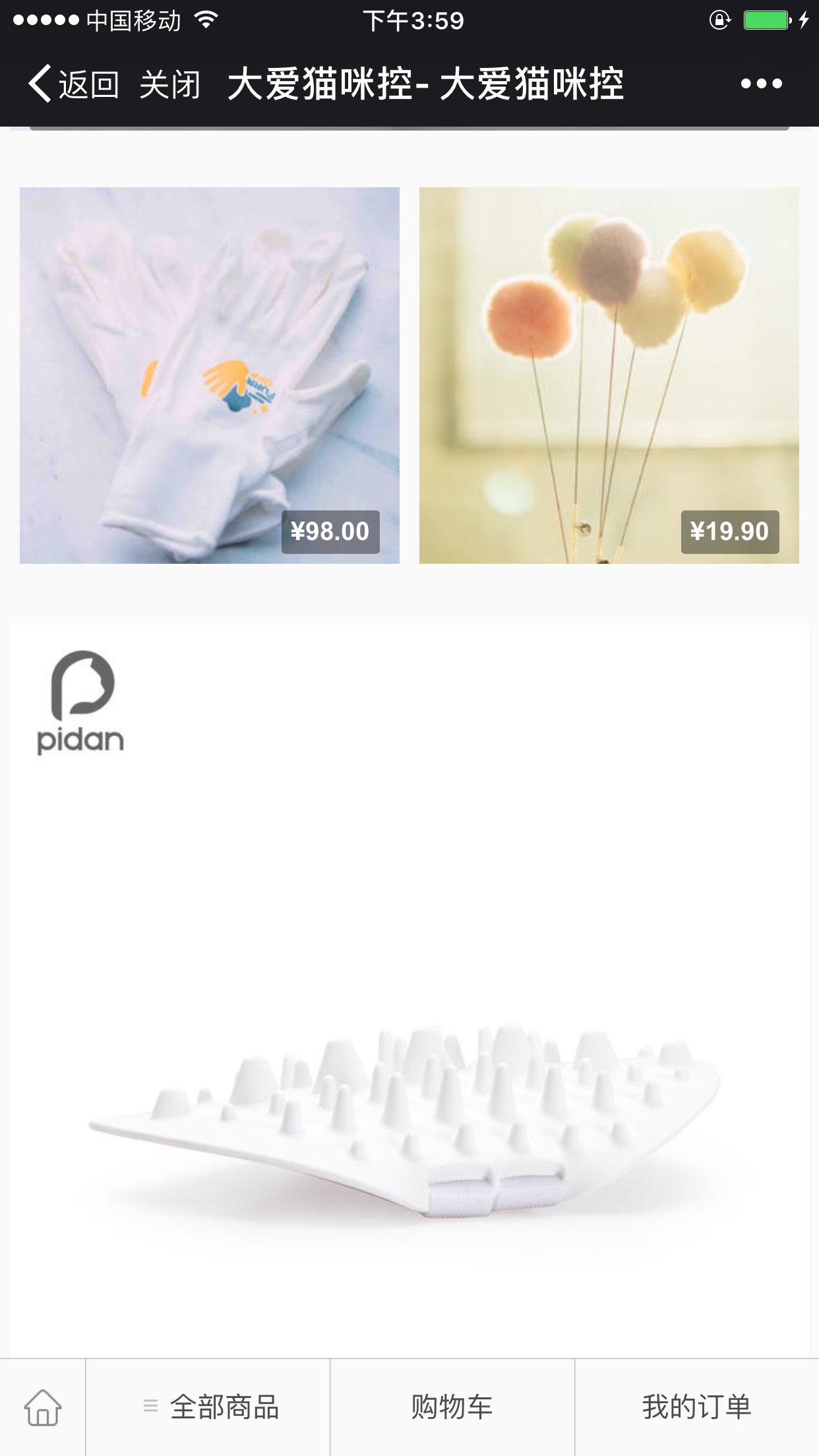
Task: Go to the shop home icon
Action: [43, 1407]
